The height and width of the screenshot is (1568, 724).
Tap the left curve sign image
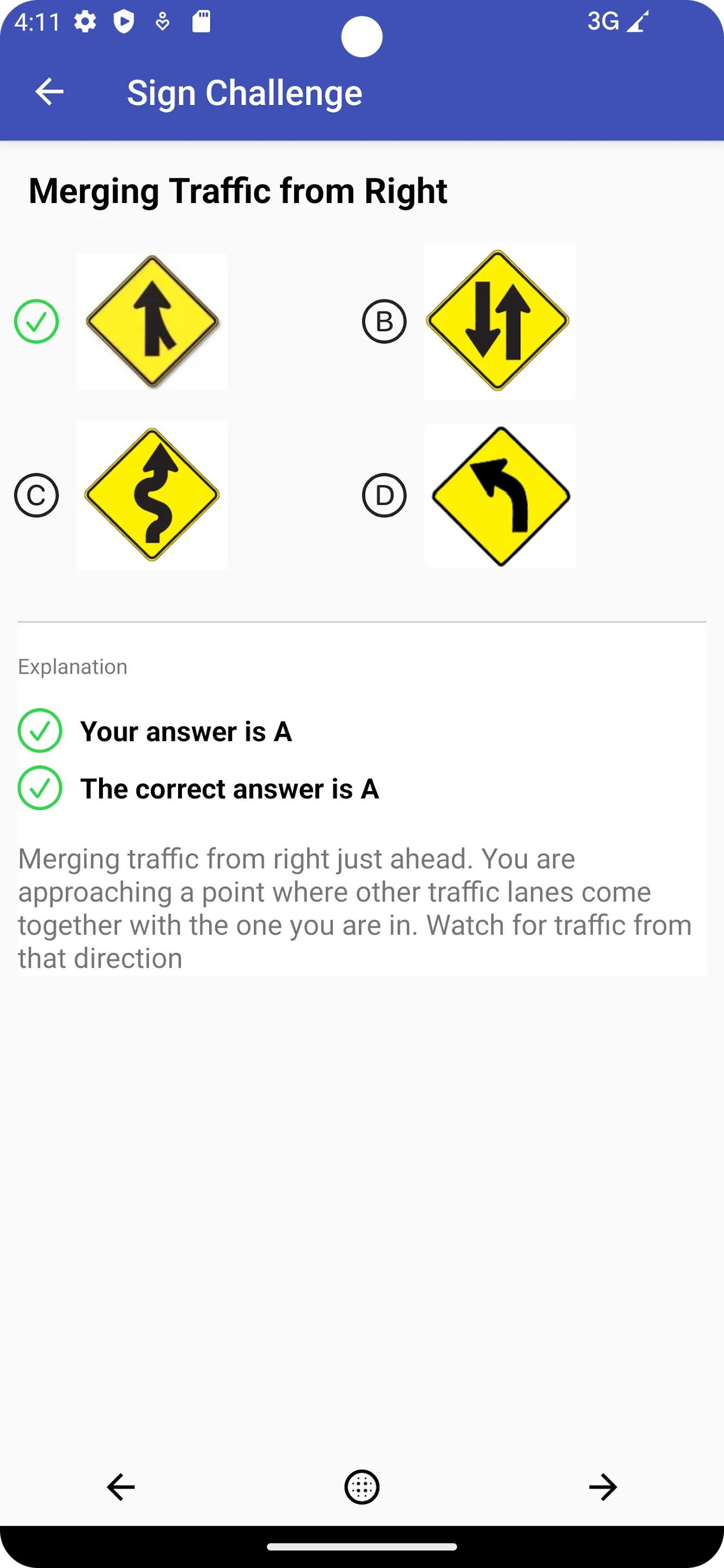pos(500,495)
